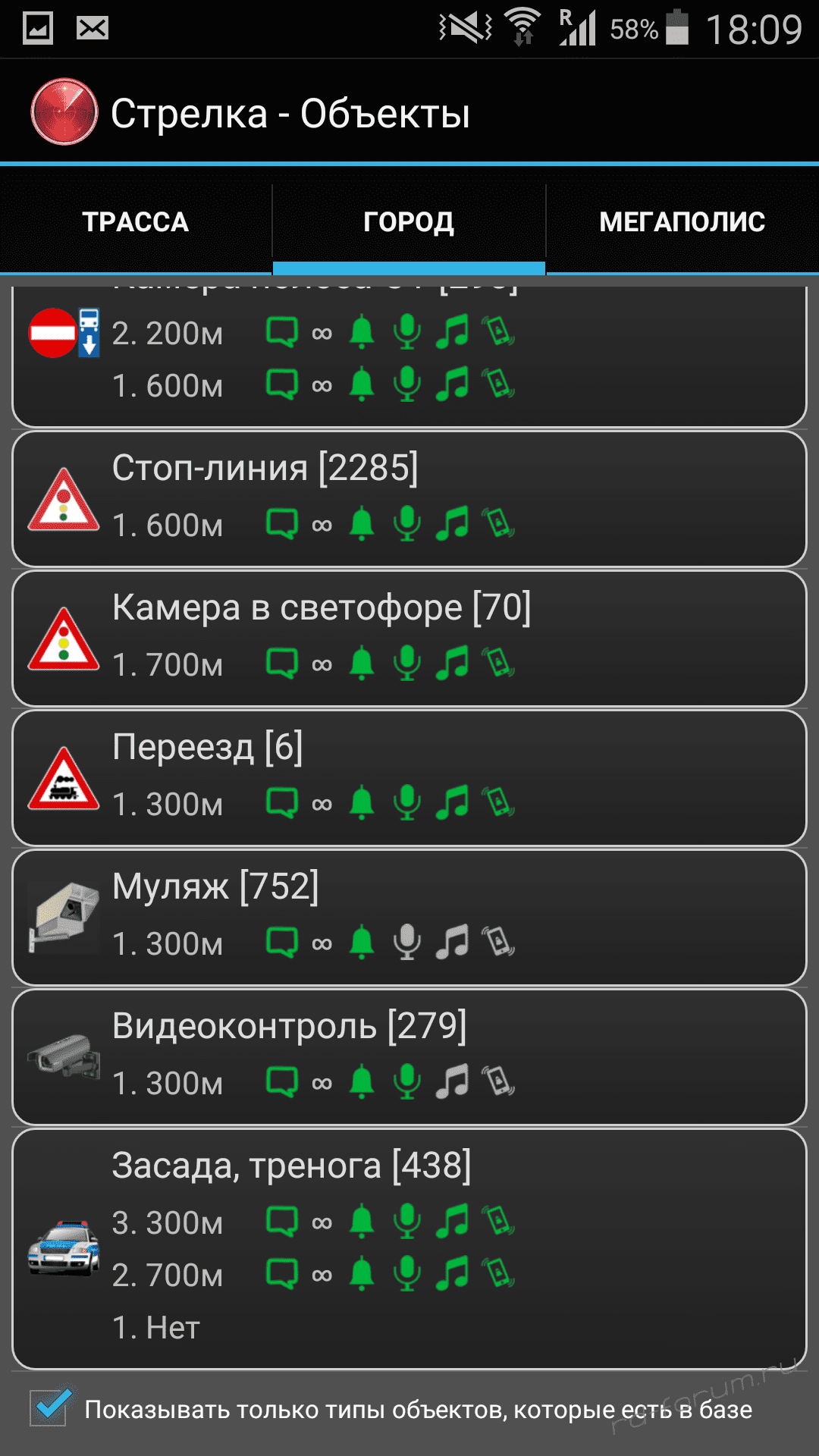This screenshot has width=819, height=1456.
Task: Open the Муляж [752] object card
Action: click(409, 917)
